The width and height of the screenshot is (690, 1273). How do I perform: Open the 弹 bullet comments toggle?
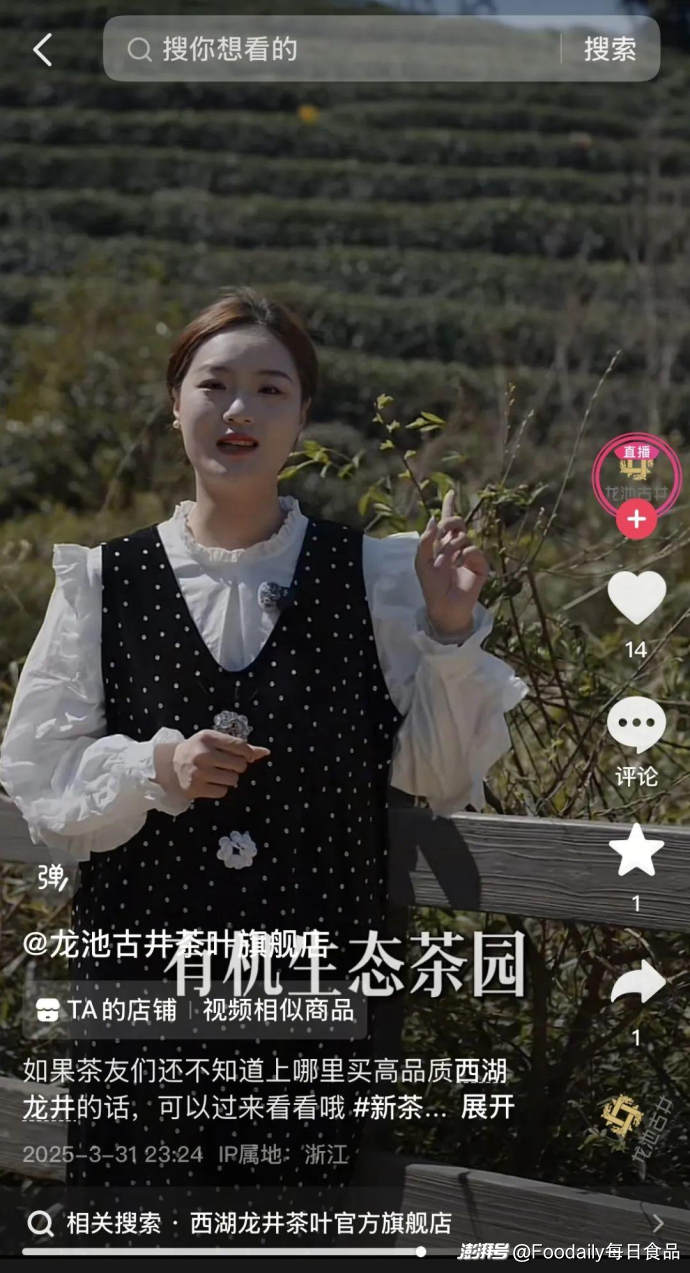point(51,877)
